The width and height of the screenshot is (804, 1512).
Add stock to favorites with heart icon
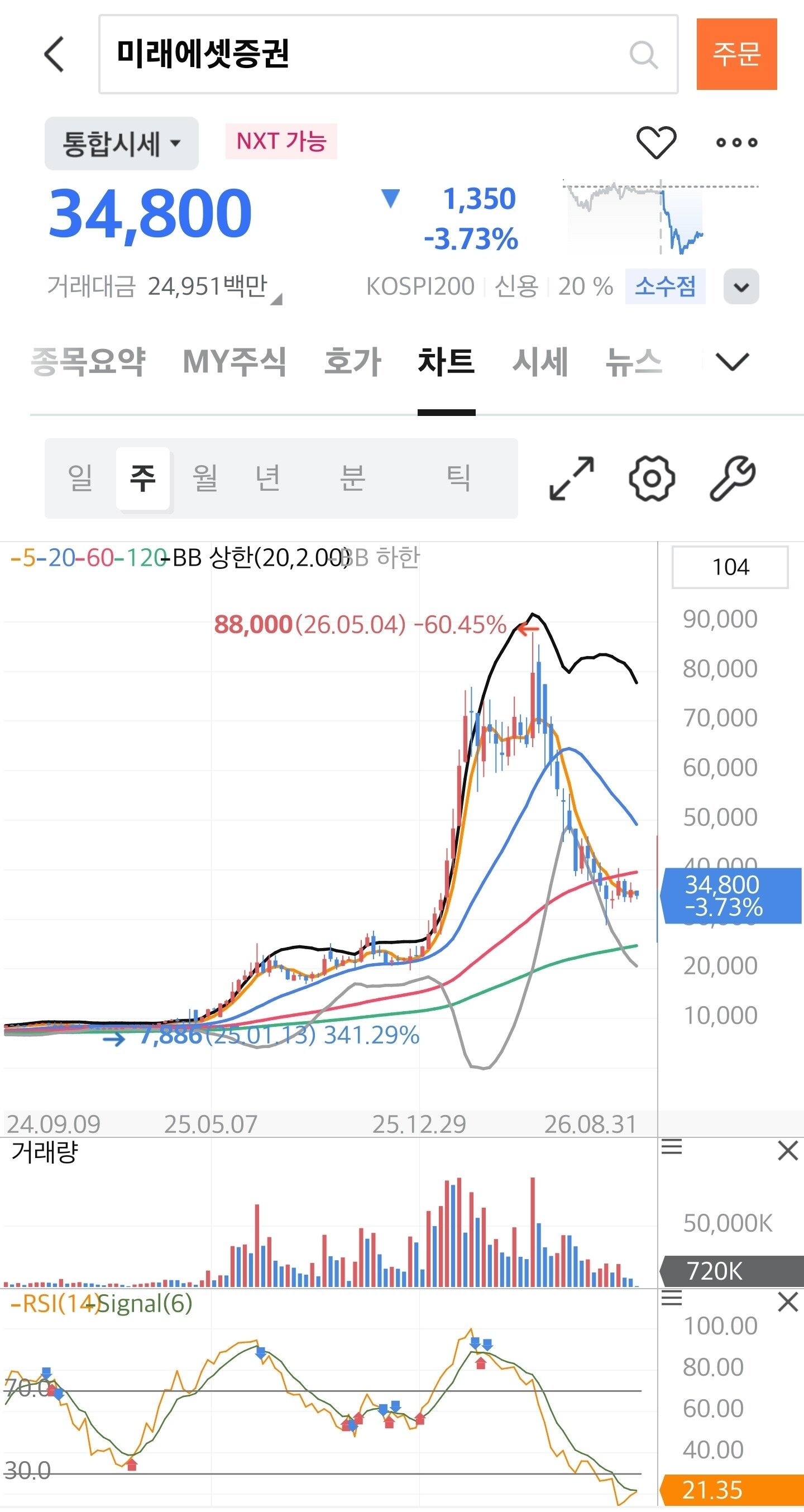point(656,142)
